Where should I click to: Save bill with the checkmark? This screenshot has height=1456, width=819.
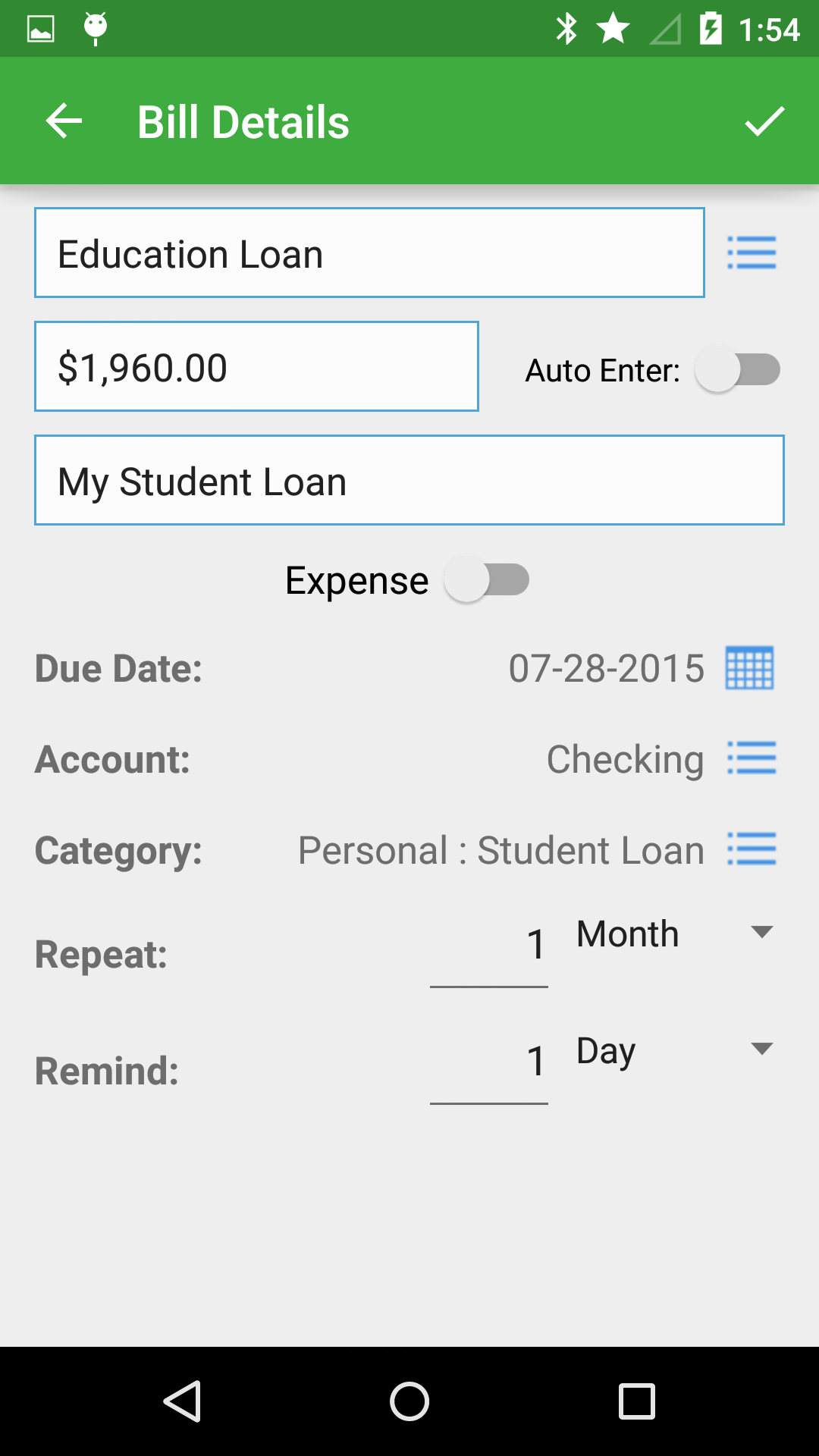(x=764, y=121)
